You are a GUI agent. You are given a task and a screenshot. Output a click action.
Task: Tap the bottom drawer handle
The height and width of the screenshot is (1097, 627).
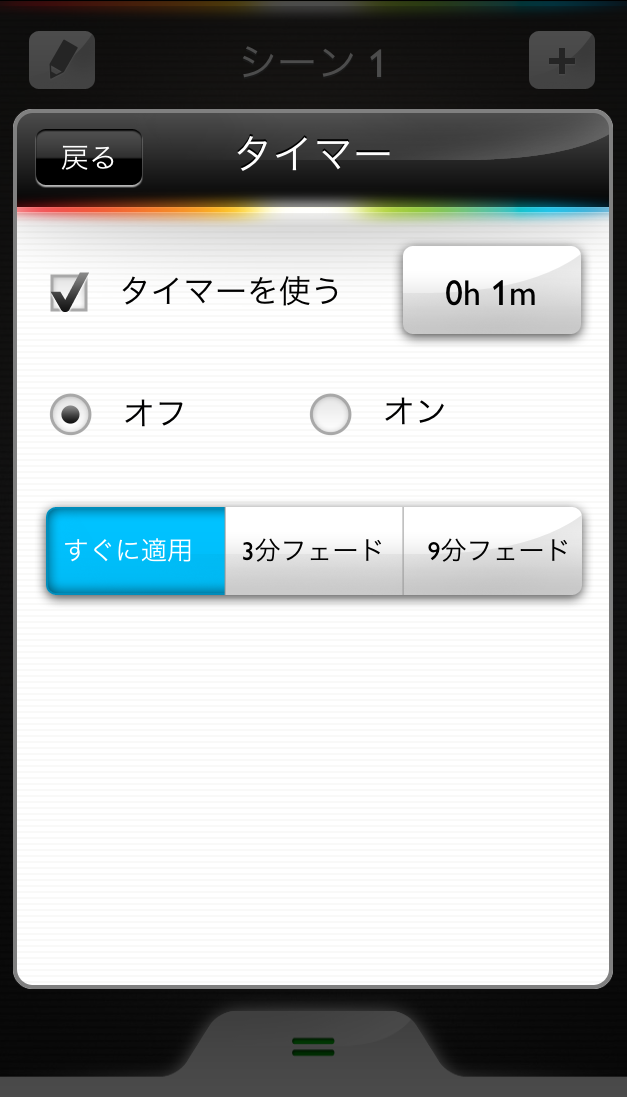(x=313, y=1046)
